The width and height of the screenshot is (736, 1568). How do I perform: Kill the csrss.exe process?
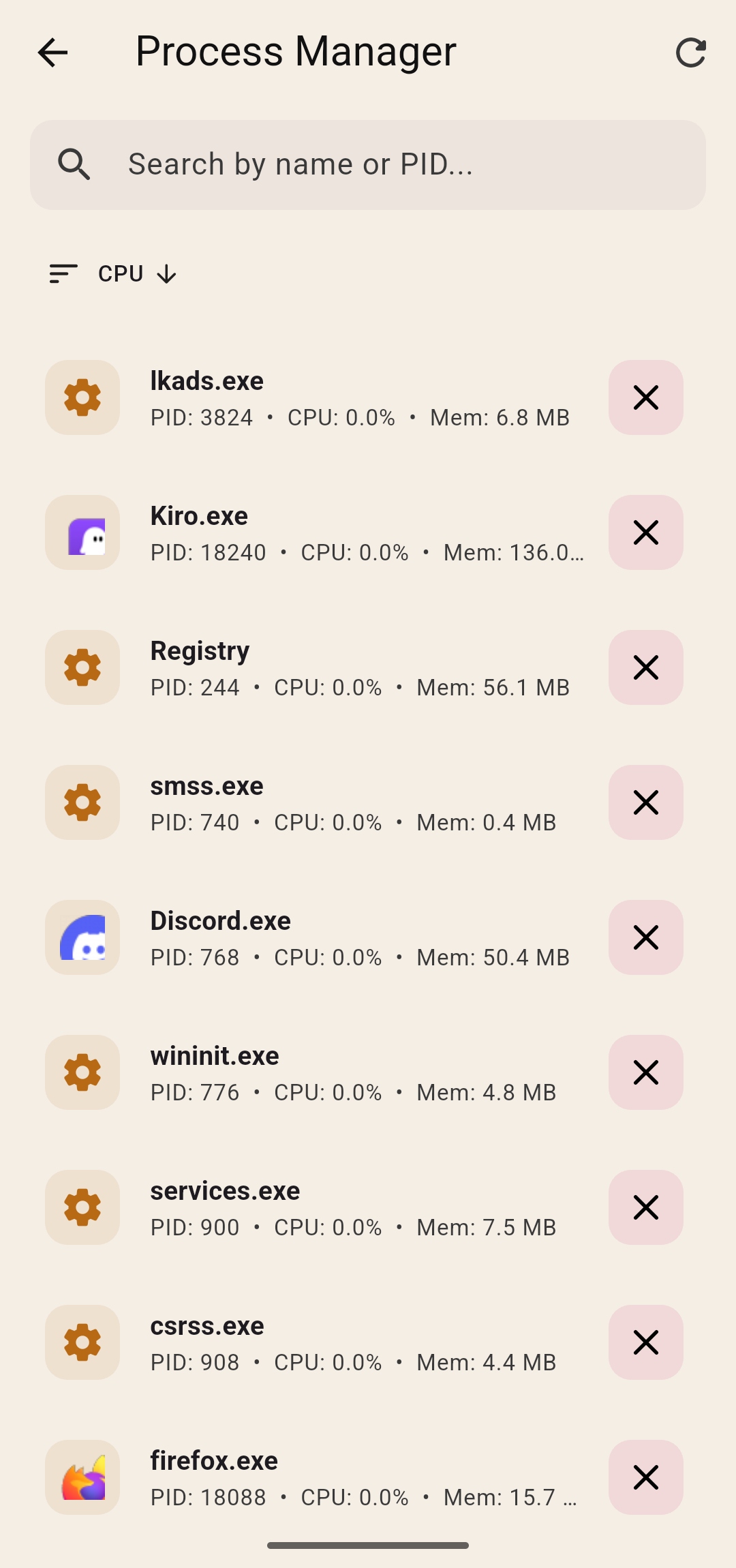pyautogui.click(x=645, y=1342)
